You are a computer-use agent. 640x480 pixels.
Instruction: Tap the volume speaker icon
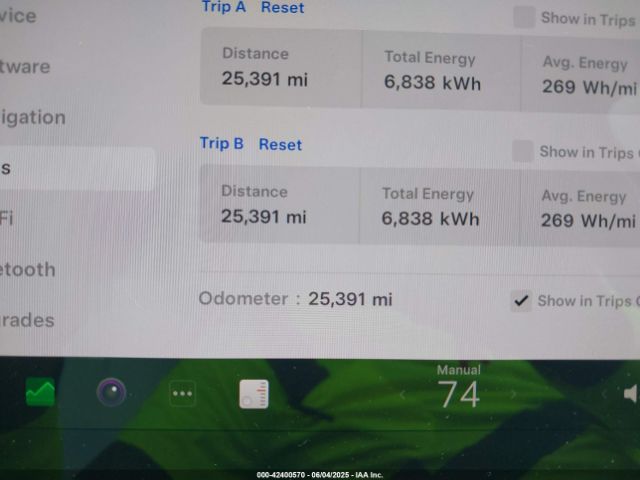tap(630, 393)
